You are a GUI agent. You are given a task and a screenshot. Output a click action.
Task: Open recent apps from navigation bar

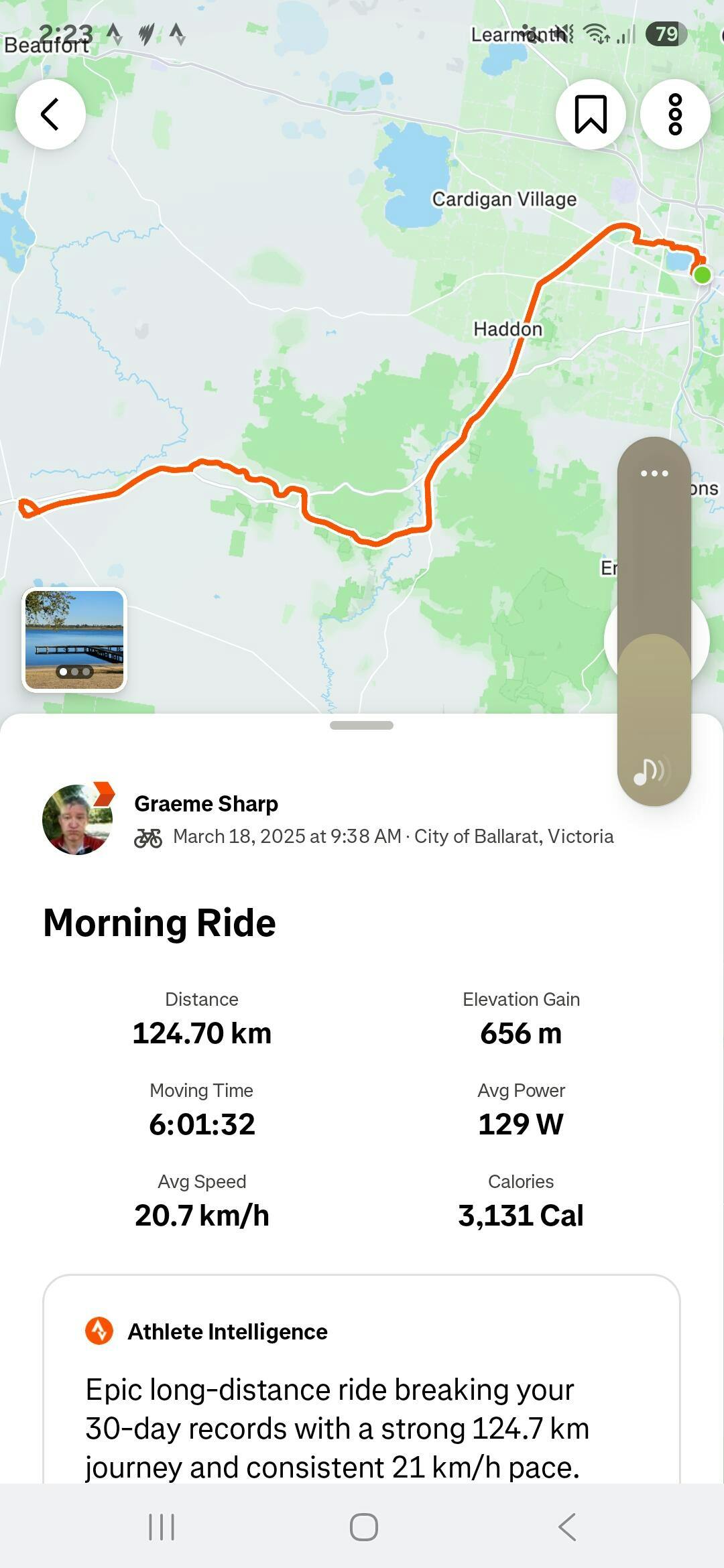[x=162, y=1527]
